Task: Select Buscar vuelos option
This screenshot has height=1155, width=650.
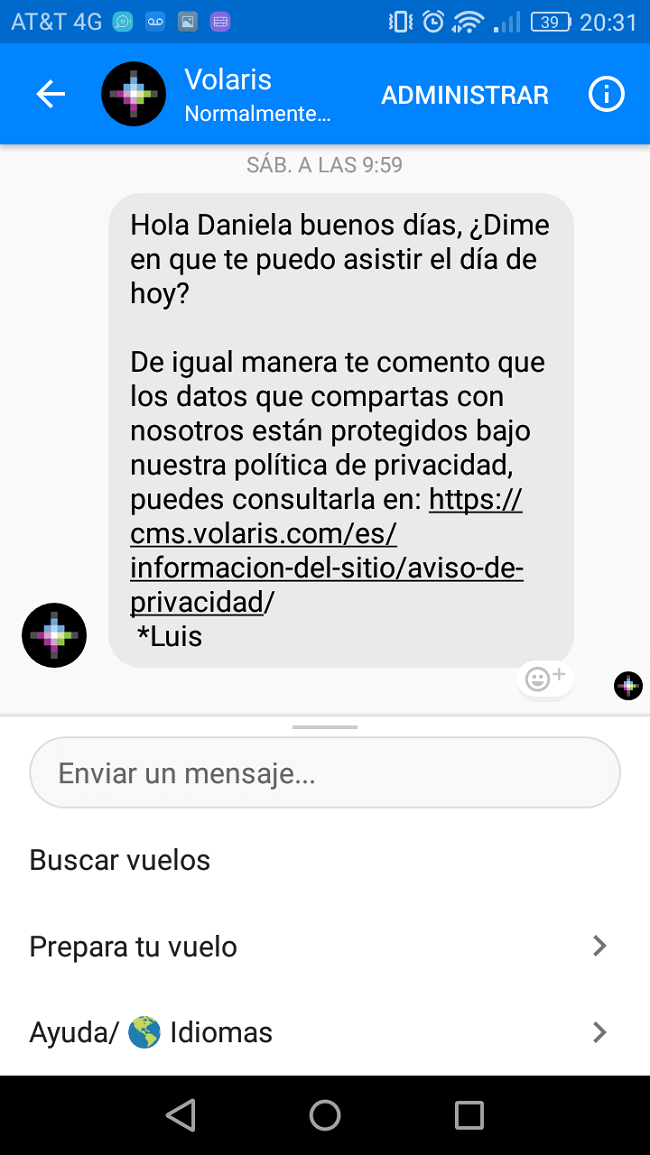Action: click(x=120, y=860)
